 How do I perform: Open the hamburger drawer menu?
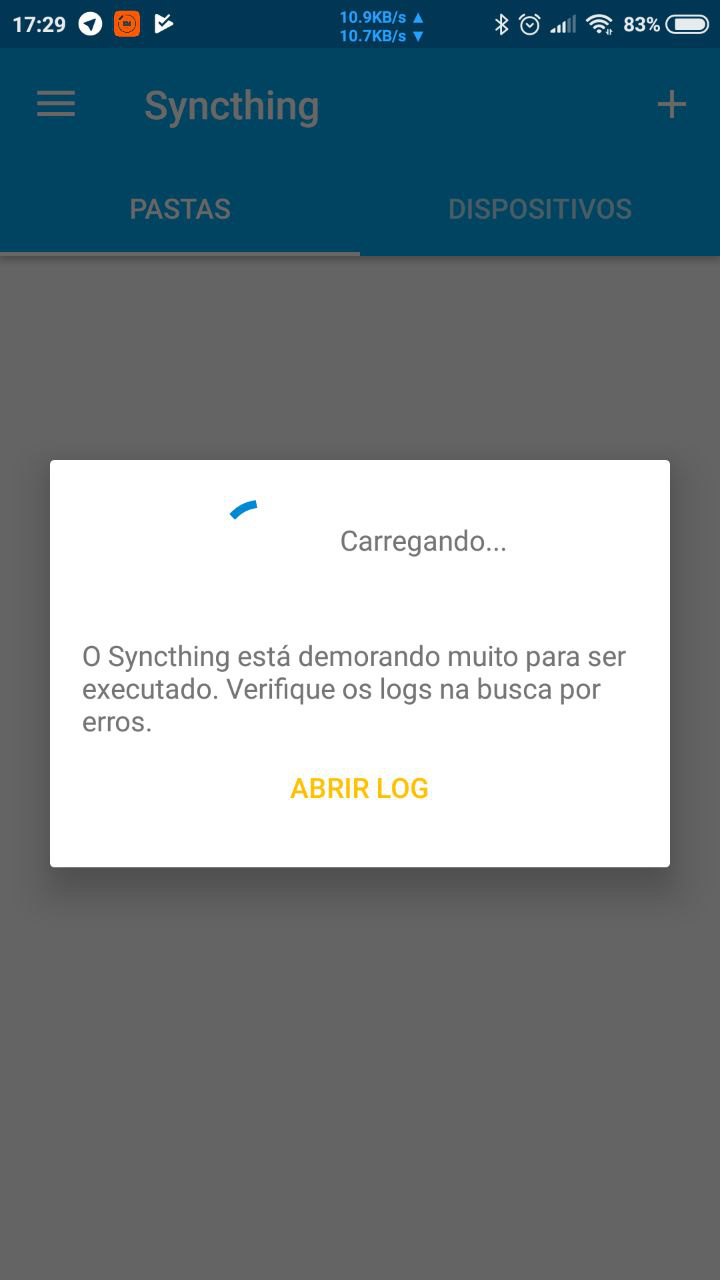pyautogui.click(x=56, y=105)
